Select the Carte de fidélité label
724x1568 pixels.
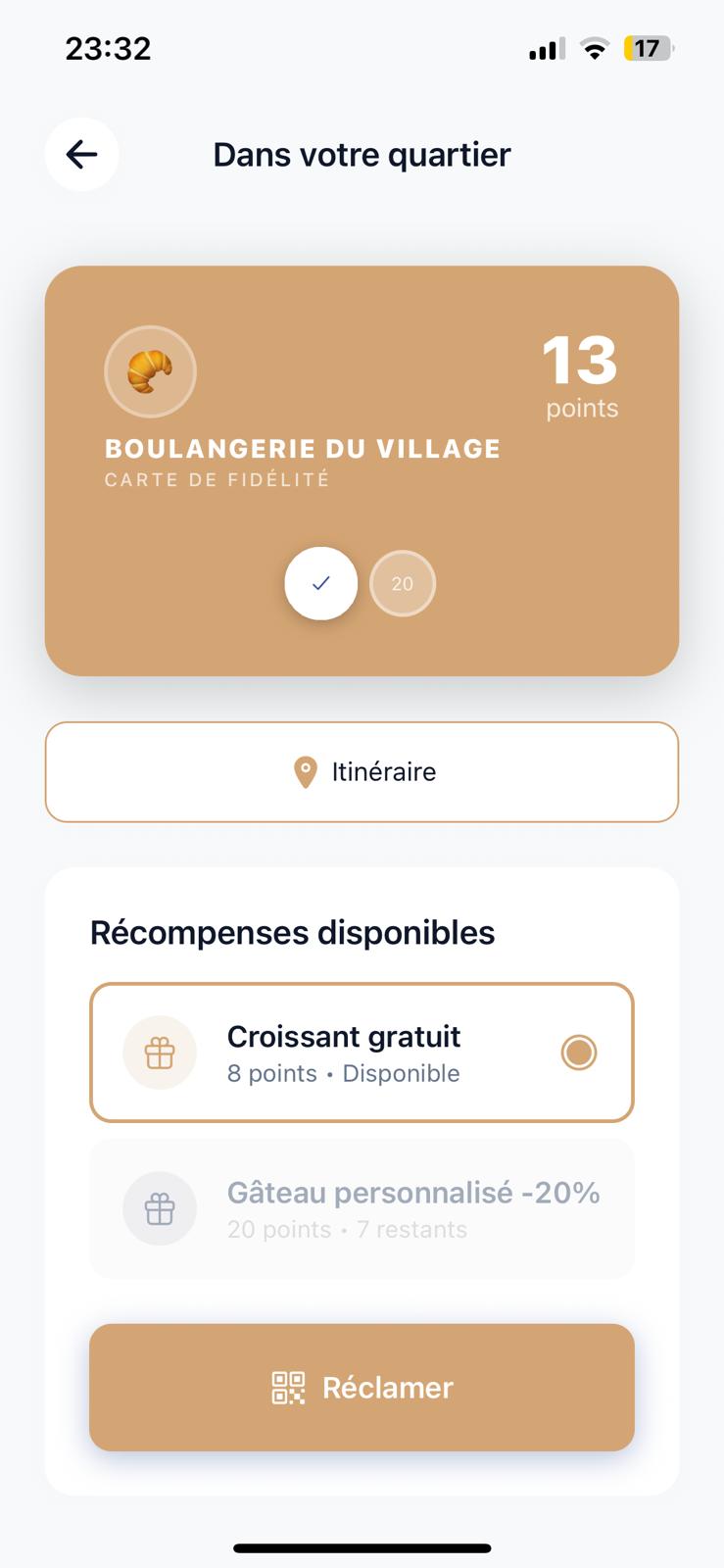coord(217,479)
